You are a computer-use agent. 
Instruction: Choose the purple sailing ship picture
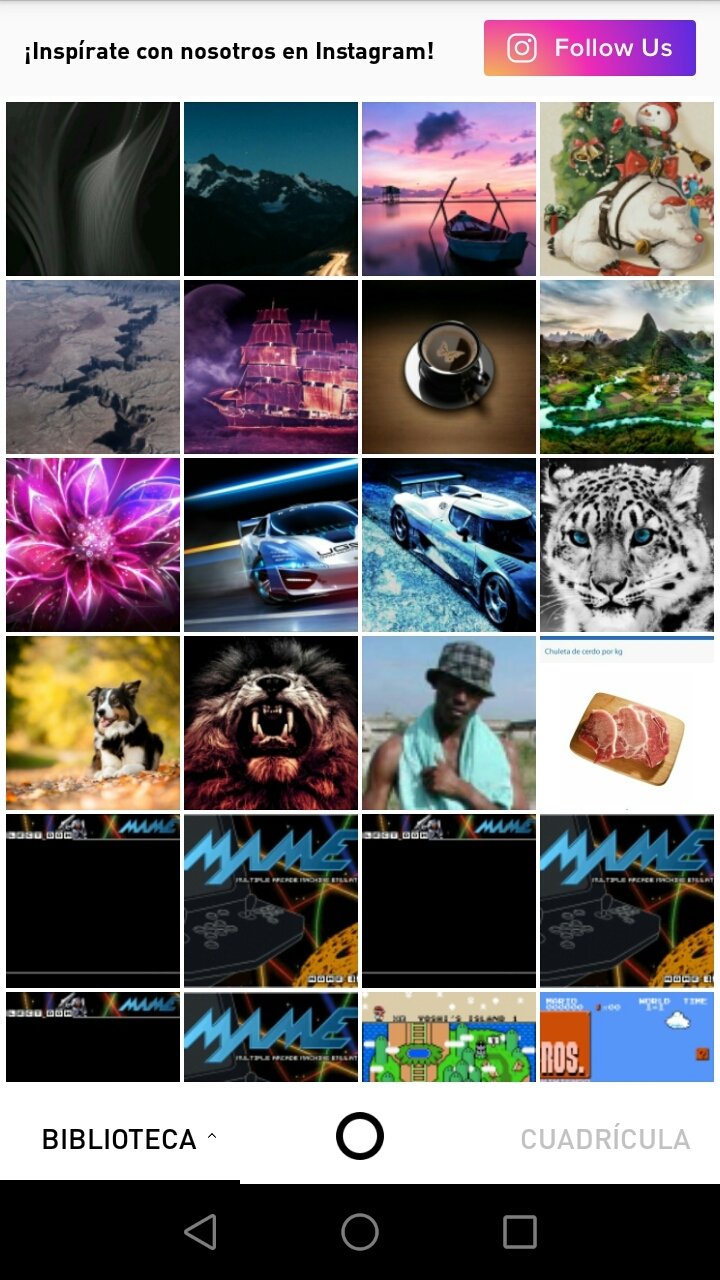pos(271,367)
